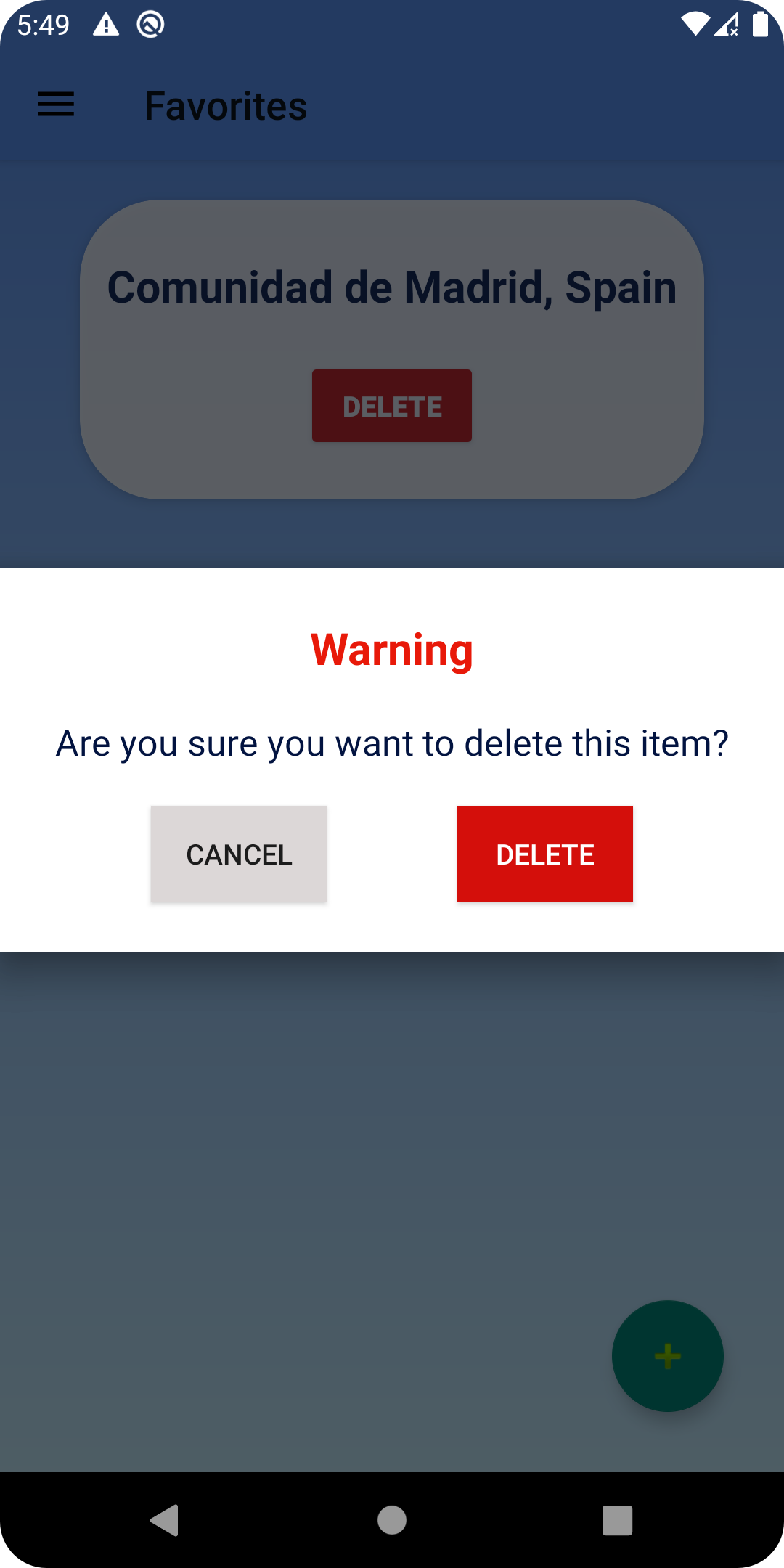This screenshot has height=1568, width=784.
Task: Tap DELETE on the Madrid favorite card
Action: 391,406
